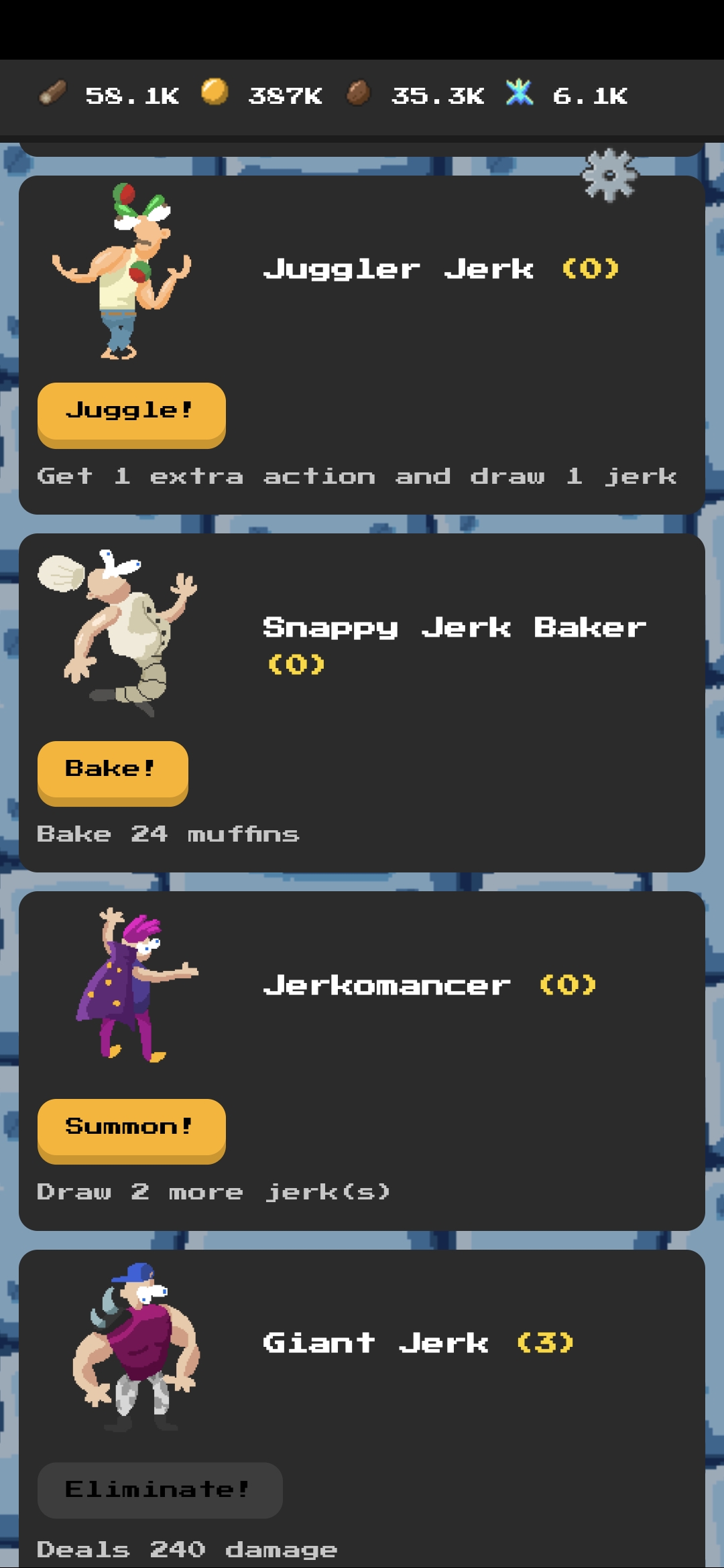
Task: Hit Summon! on the Jerkomancer card
Action: [131, 1128]
